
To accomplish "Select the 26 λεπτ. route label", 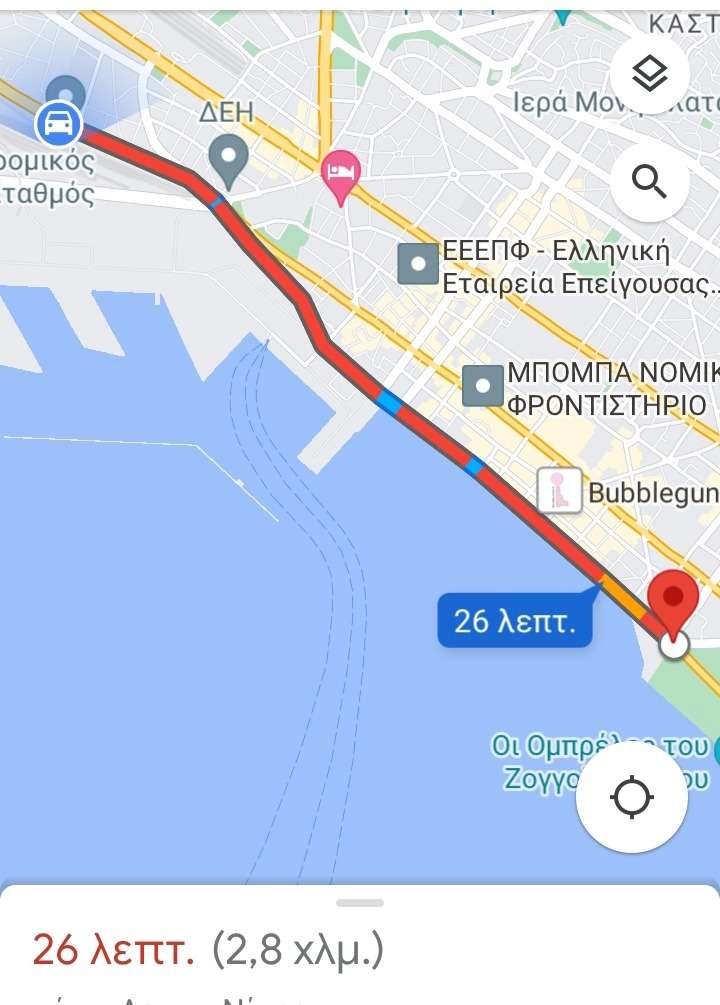I will click(515, 622).
